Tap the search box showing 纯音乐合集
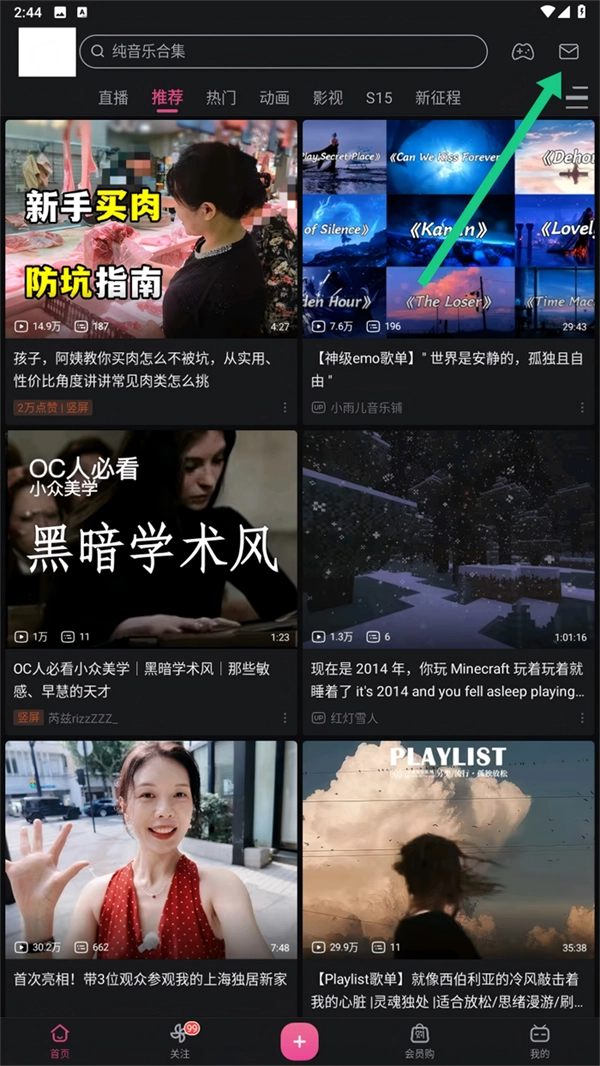 282,51
